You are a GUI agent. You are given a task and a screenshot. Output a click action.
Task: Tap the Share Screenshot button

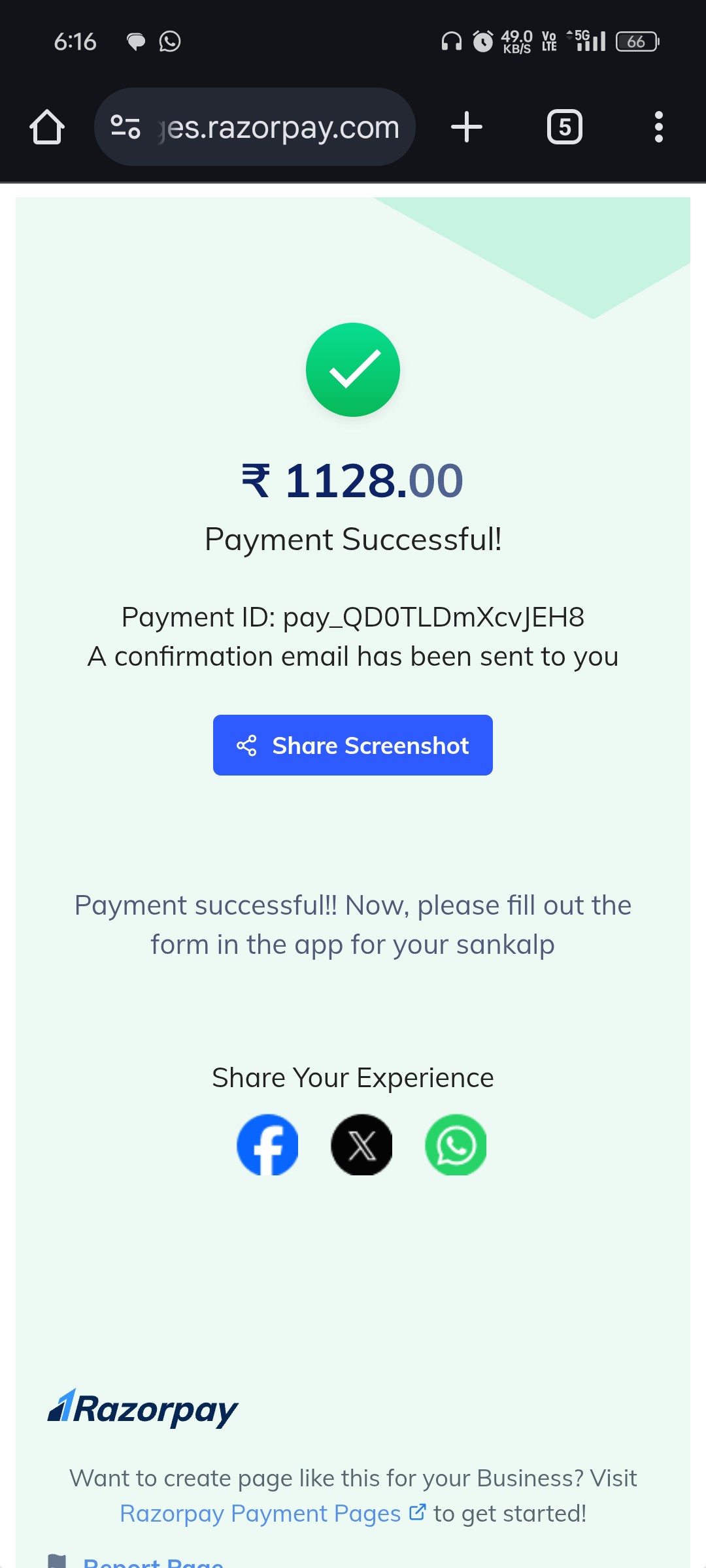click(353, 745)
